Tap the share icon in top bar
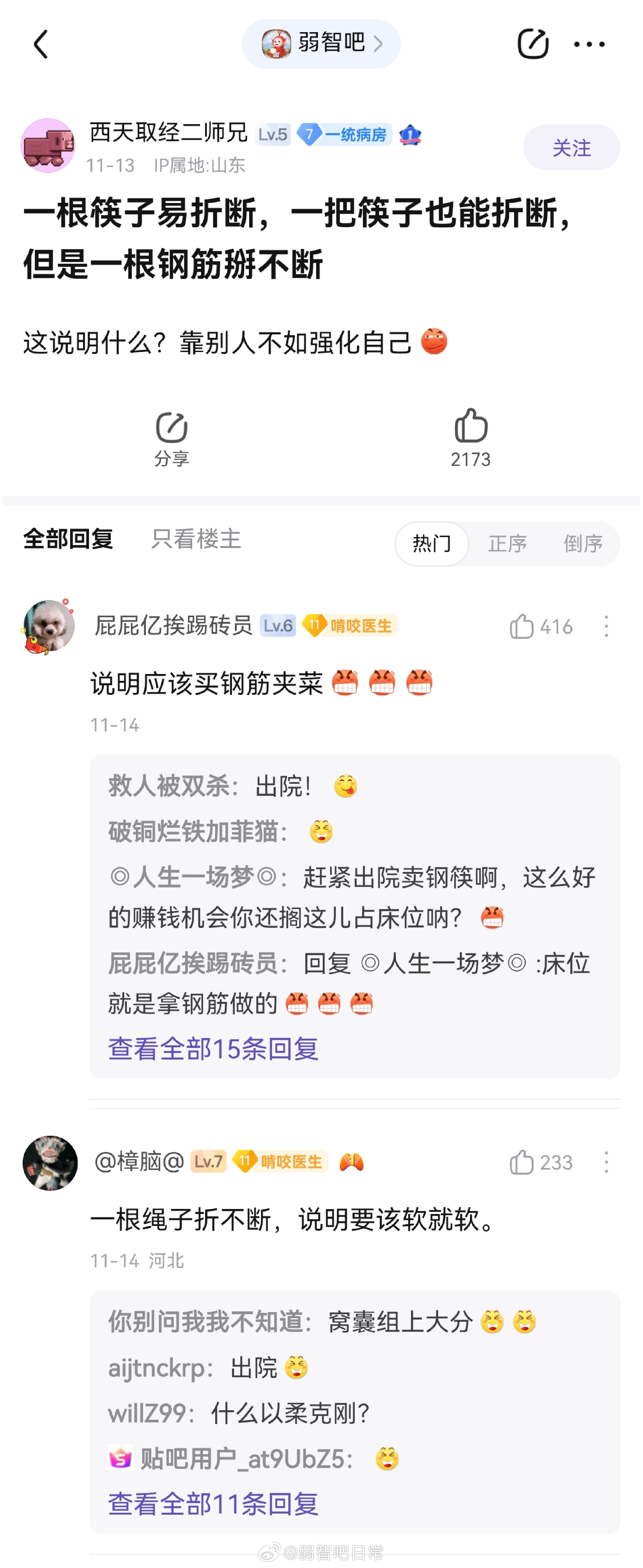Image resolution: width=643 pixels, height=1568 pixels. point(532,44)
